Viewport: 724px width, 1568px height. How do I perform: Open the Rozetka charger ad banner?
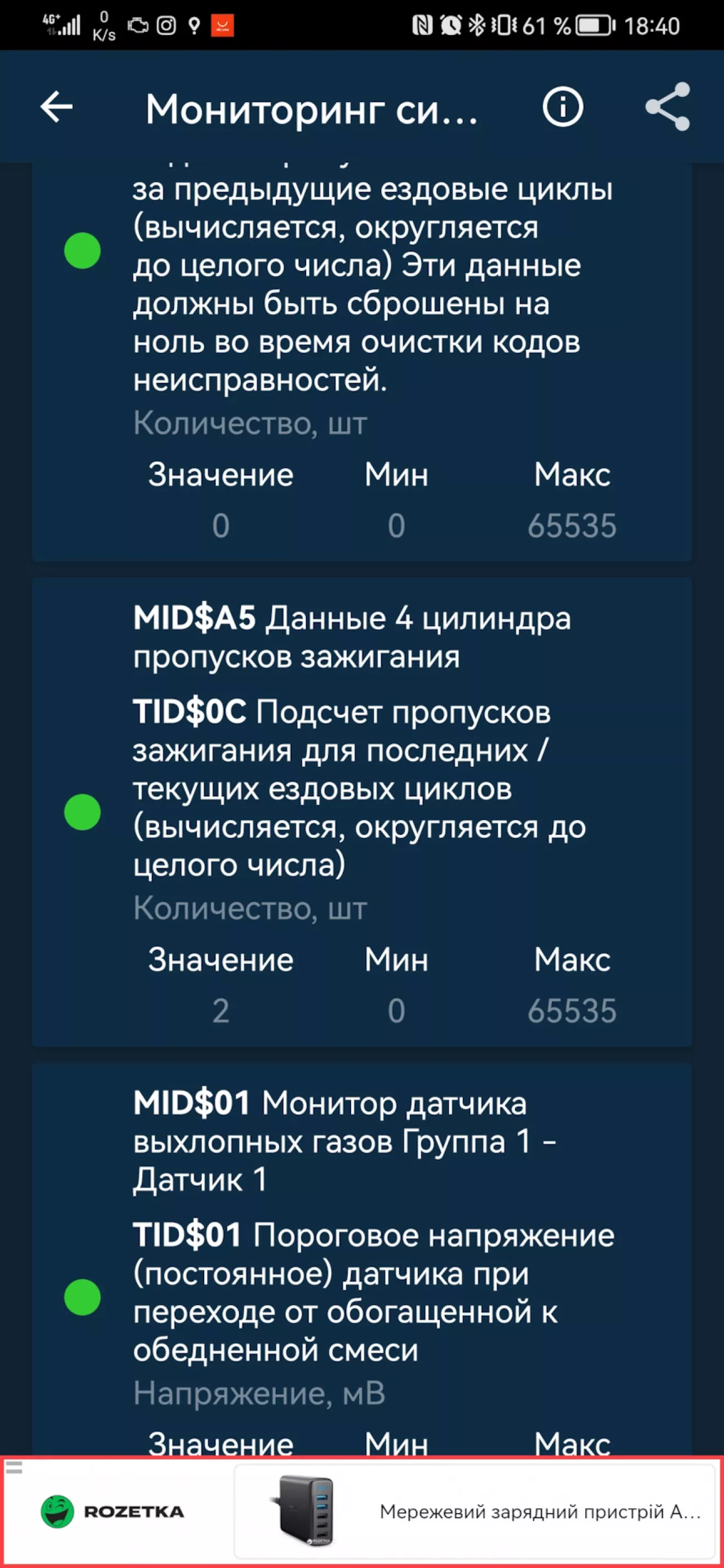[474, 1511]
